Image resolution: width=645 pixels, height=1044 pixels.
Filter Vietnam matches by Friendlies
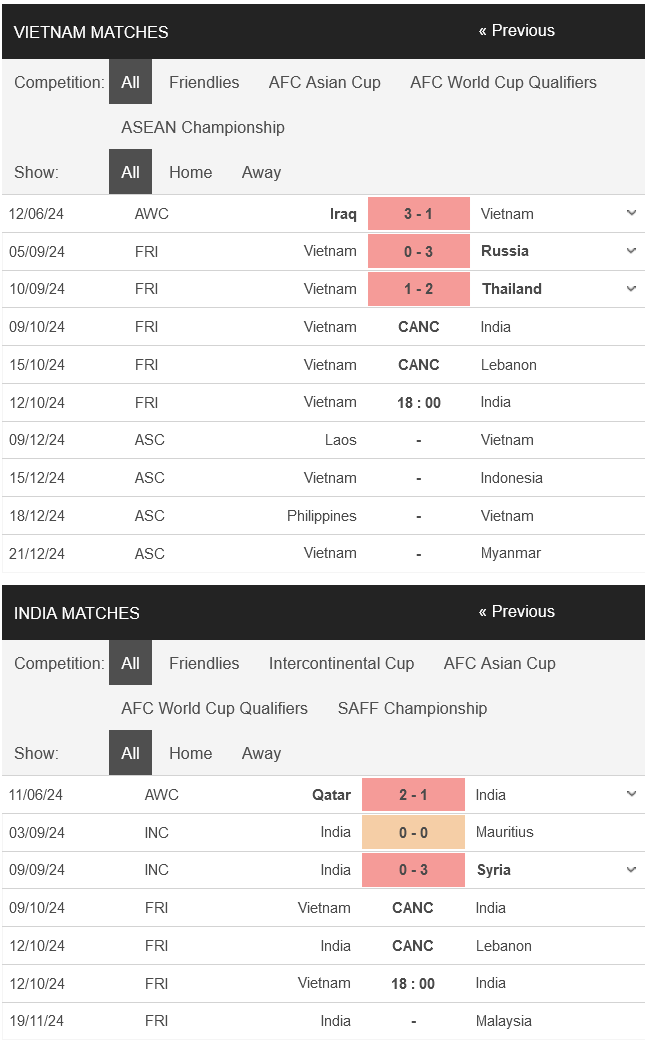(204, 82)
